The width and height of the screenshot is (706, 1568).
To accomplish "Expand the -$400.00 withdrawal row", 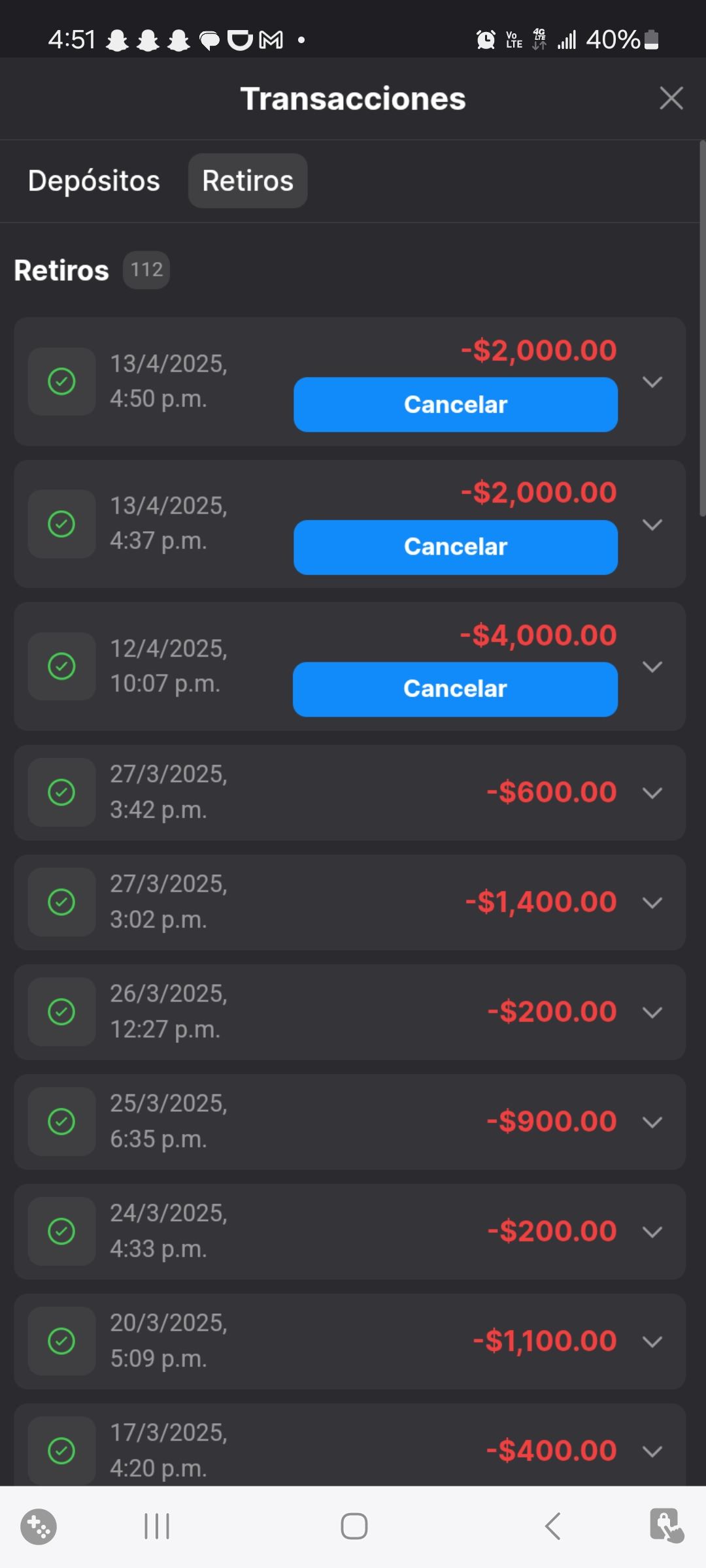I will [652, 1452].
